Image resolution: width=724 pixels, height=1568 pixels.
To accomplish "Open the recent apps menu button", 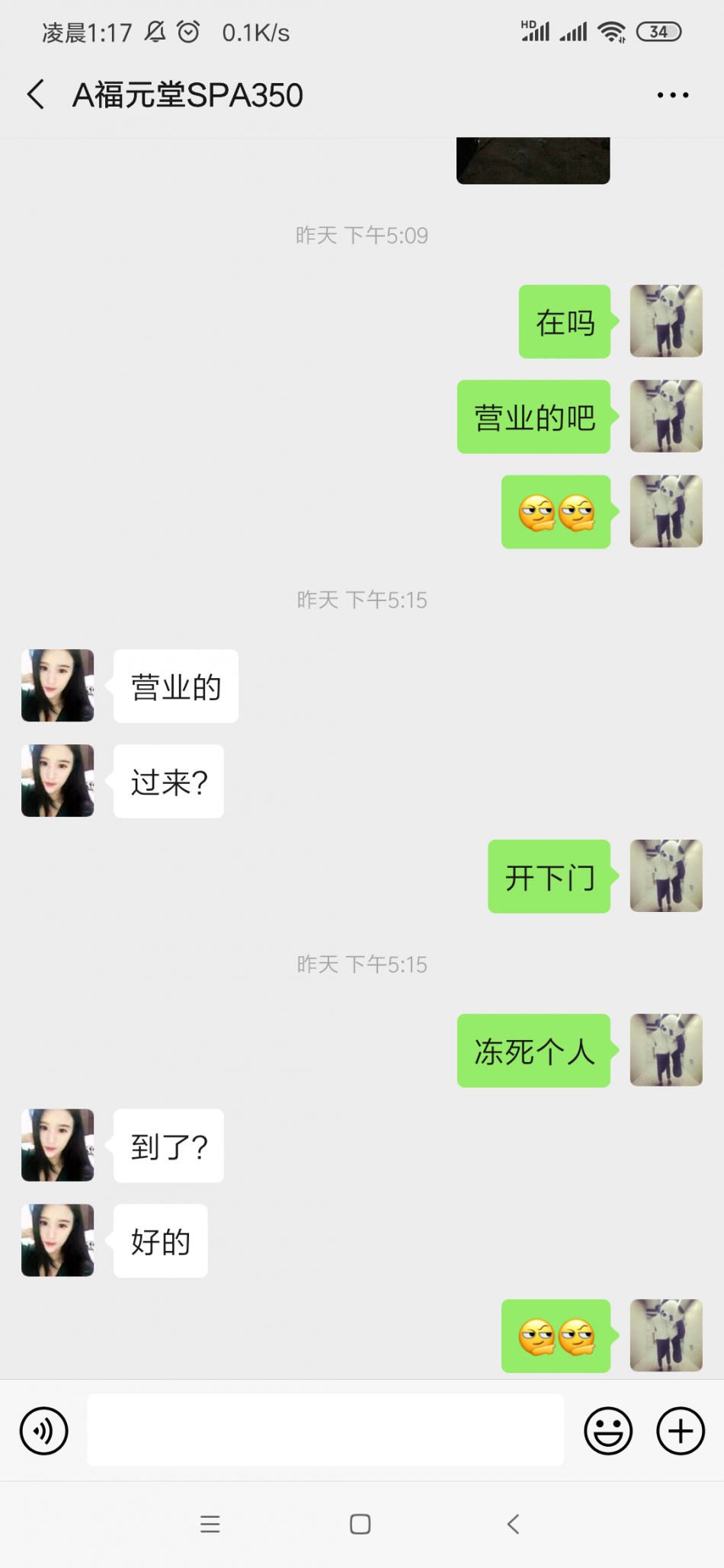I will pyautogui.click(x=210, y=1524).
